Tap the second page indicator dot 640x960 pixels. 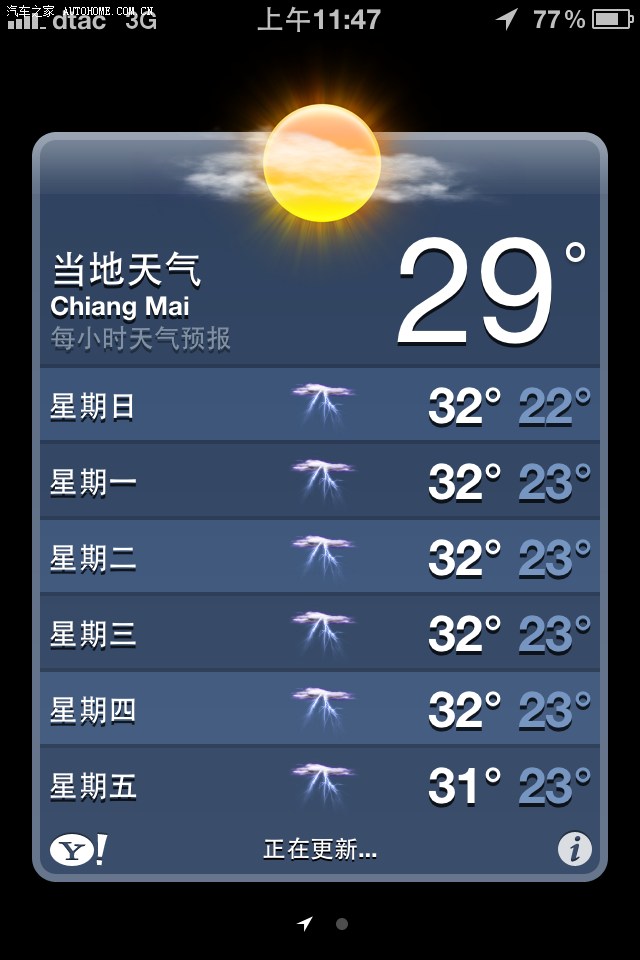(342, 924)
